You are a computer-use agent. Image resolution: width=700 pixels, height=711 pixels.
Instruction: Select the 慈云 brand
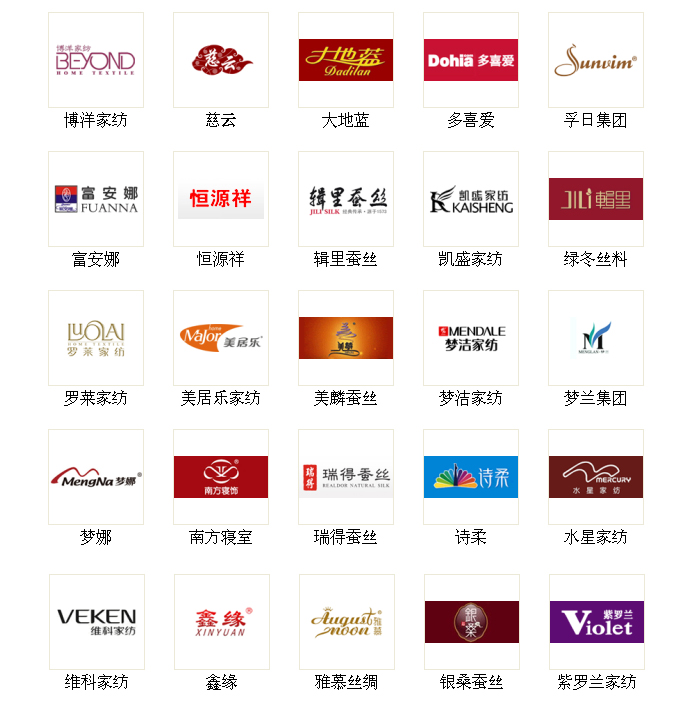click(221, 60)
